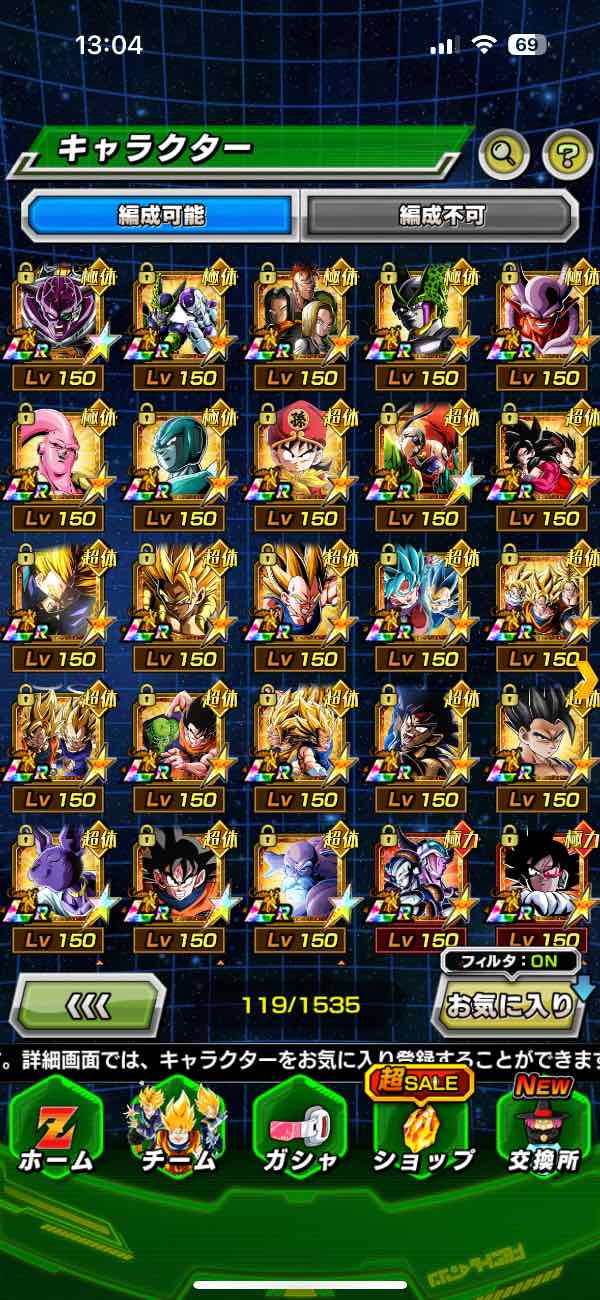
Task: Open the red-hat kid Gohan card
Action: click(x=302, y=455)
